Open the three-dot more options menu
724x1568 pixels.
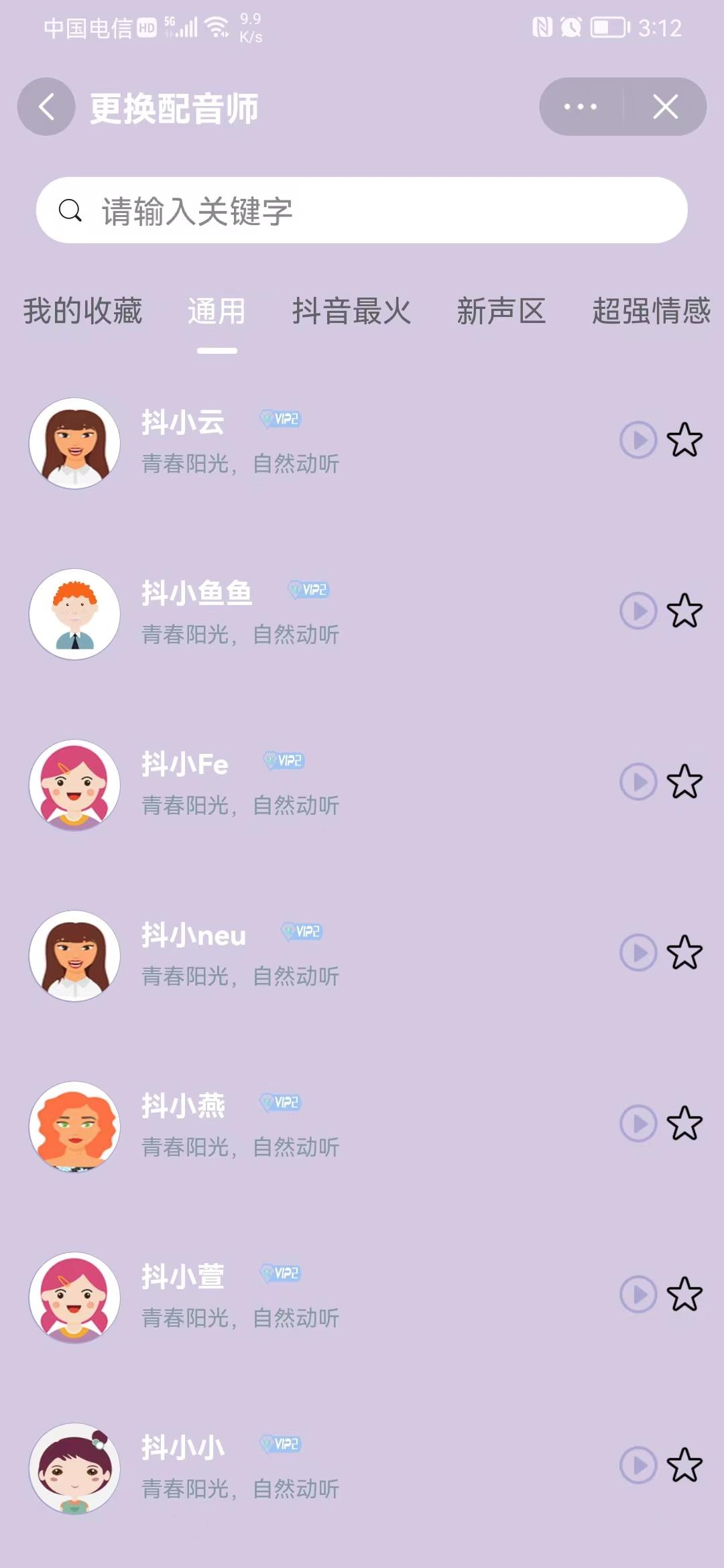581,107
